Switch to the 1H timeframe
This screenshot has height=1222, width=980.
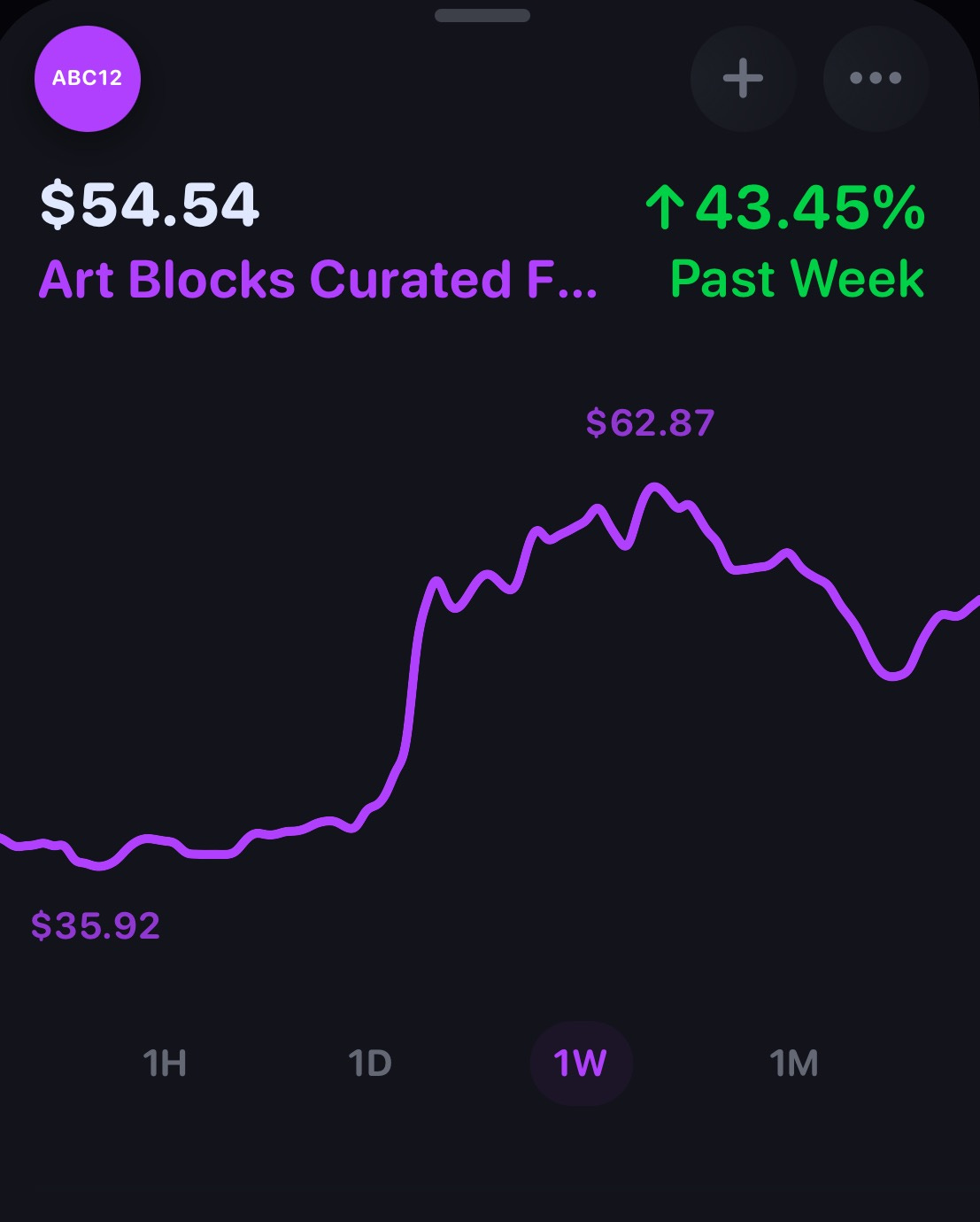[164, 1064]
